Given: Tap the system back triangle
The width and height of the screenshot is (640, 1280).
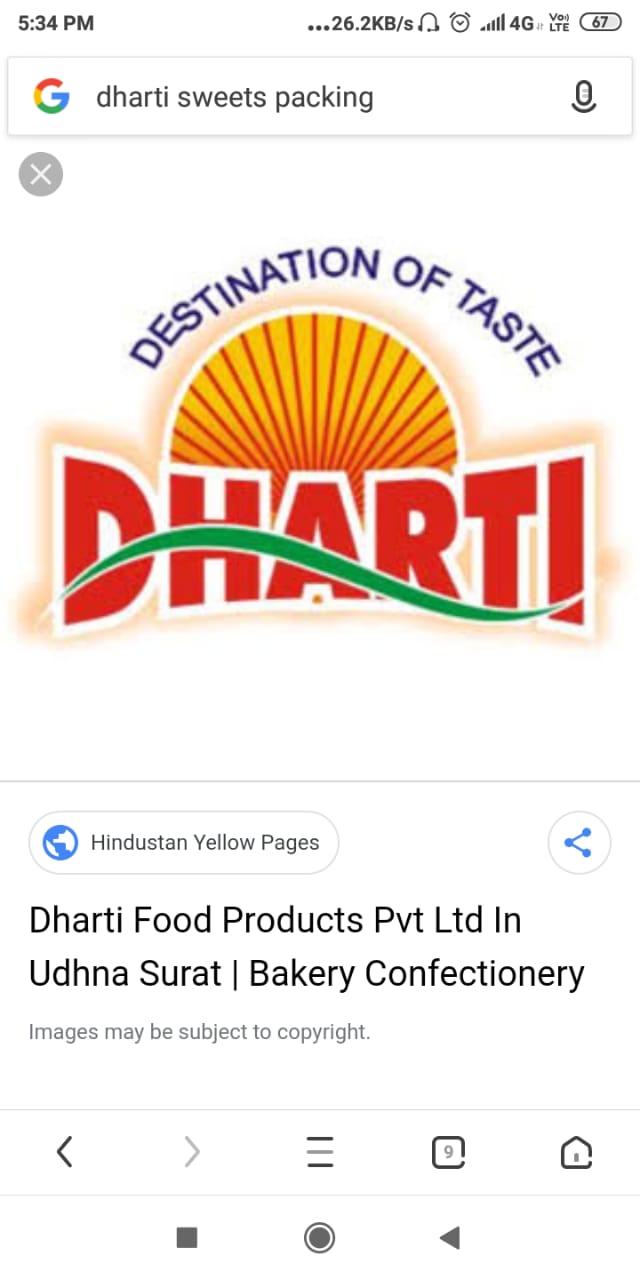Looking at the screenshot, I should click(450, 1238).
